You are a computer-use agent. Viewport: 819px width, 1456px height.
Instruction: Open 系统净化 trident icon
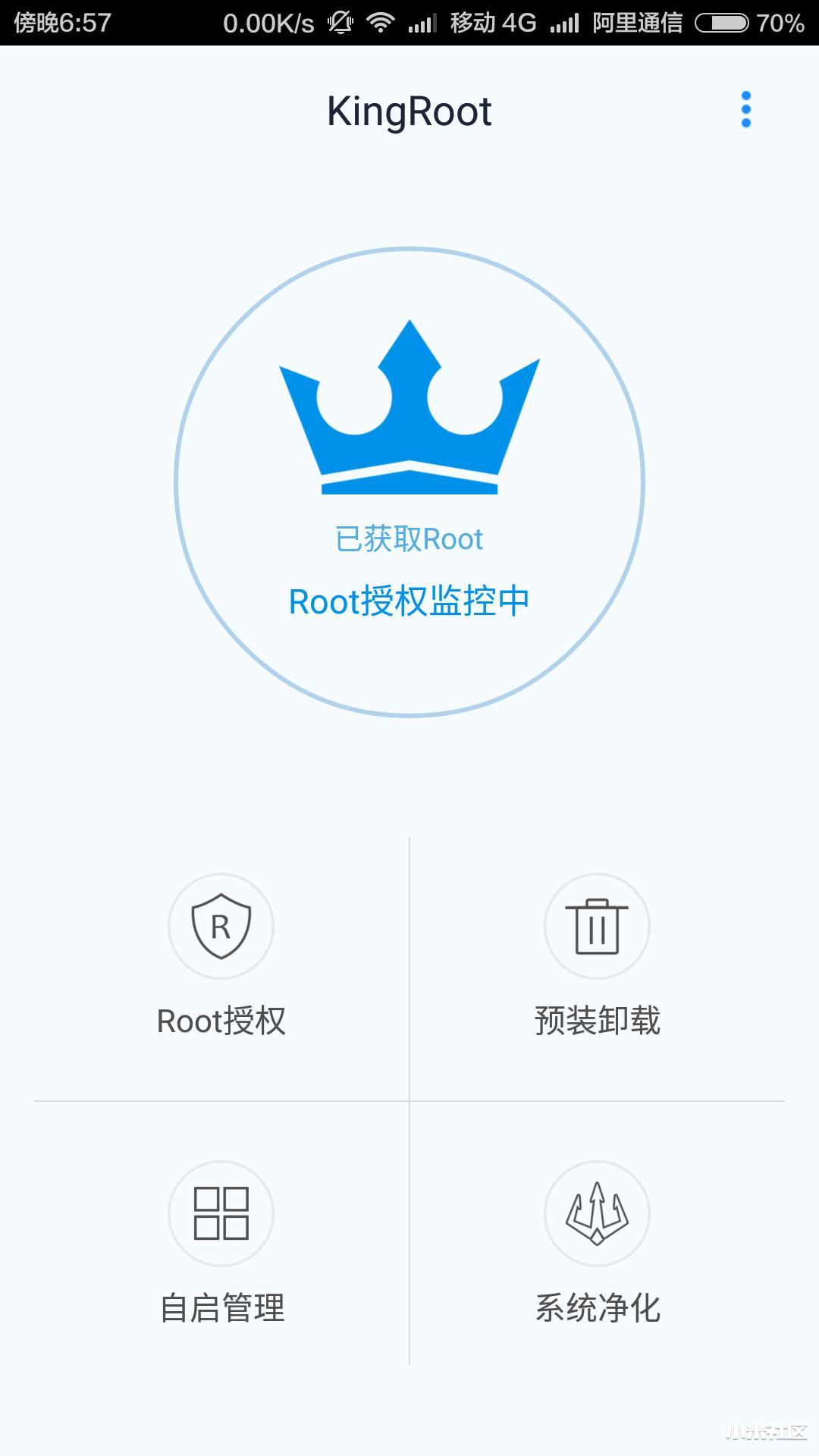tap(597, 1213)
